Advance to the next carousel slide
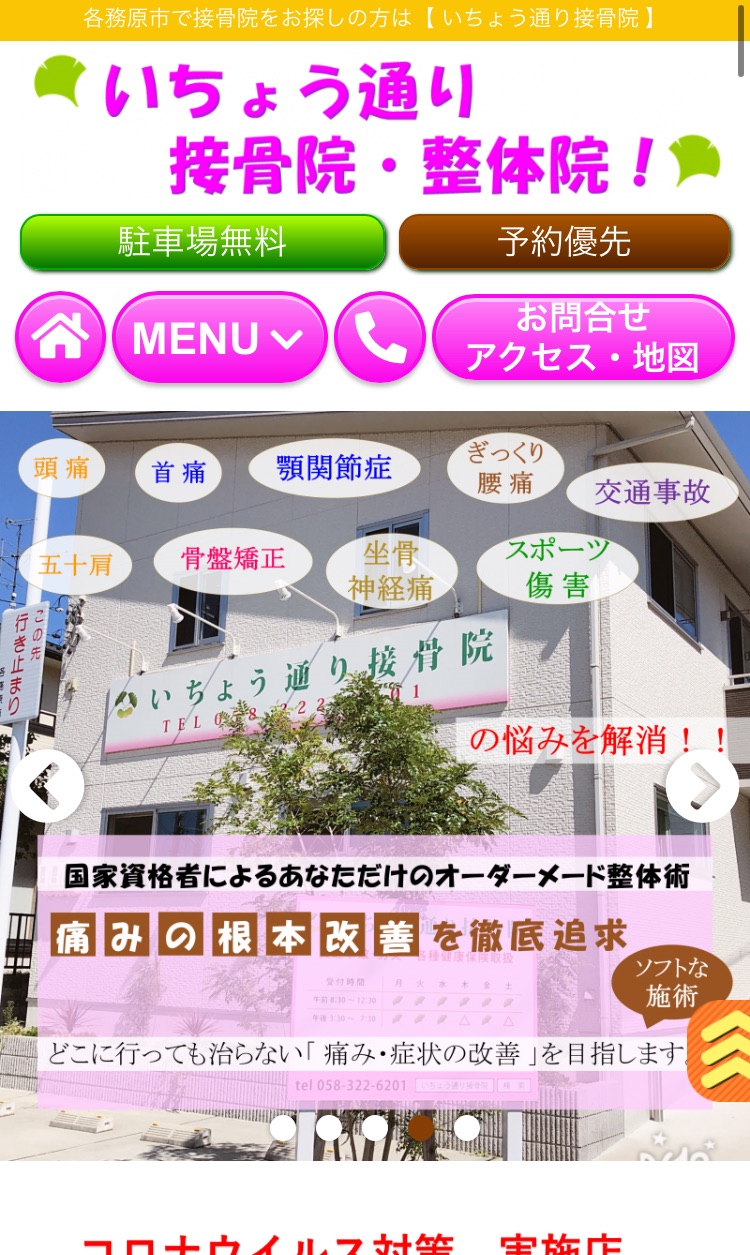 [703, 786]
